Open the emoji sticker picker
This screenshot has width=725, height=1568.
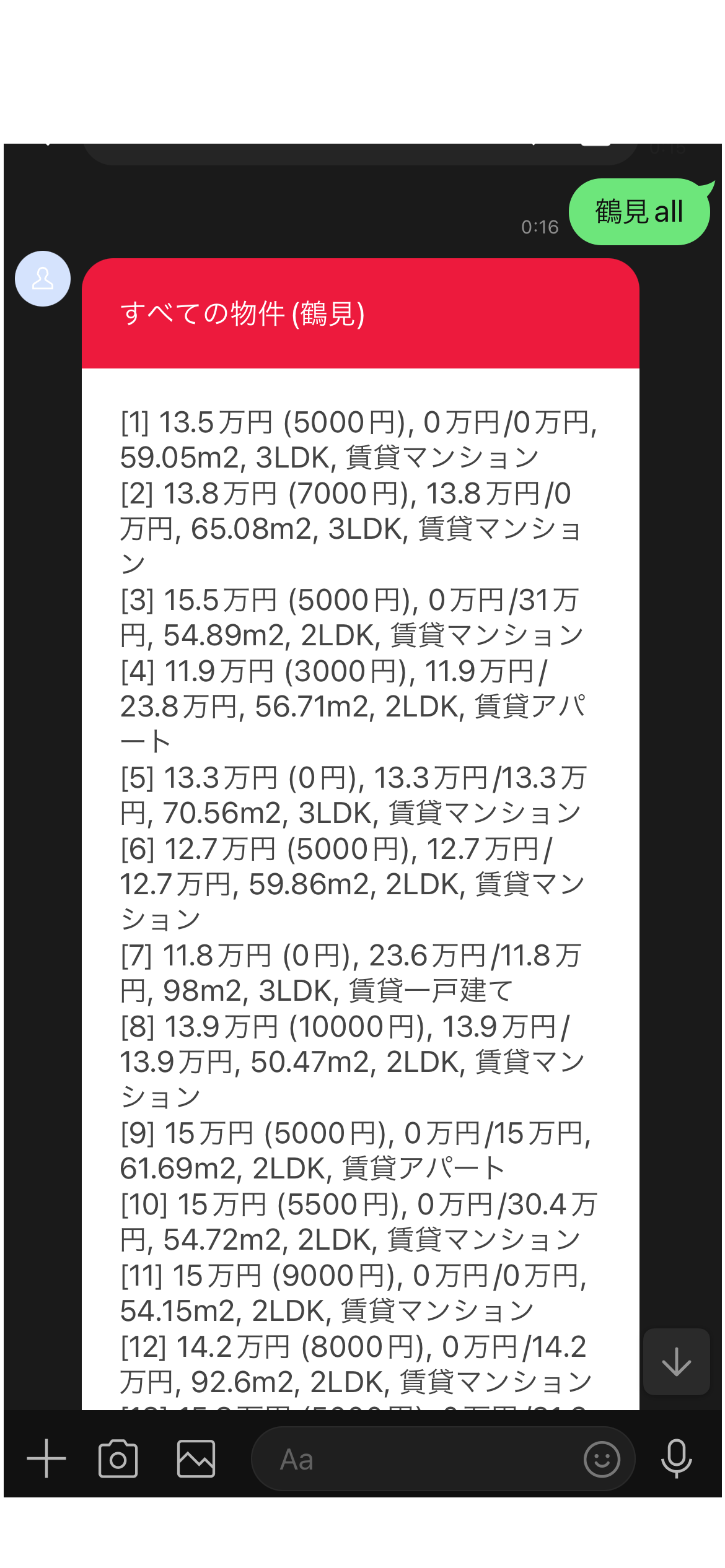(x=602, y=1458)
